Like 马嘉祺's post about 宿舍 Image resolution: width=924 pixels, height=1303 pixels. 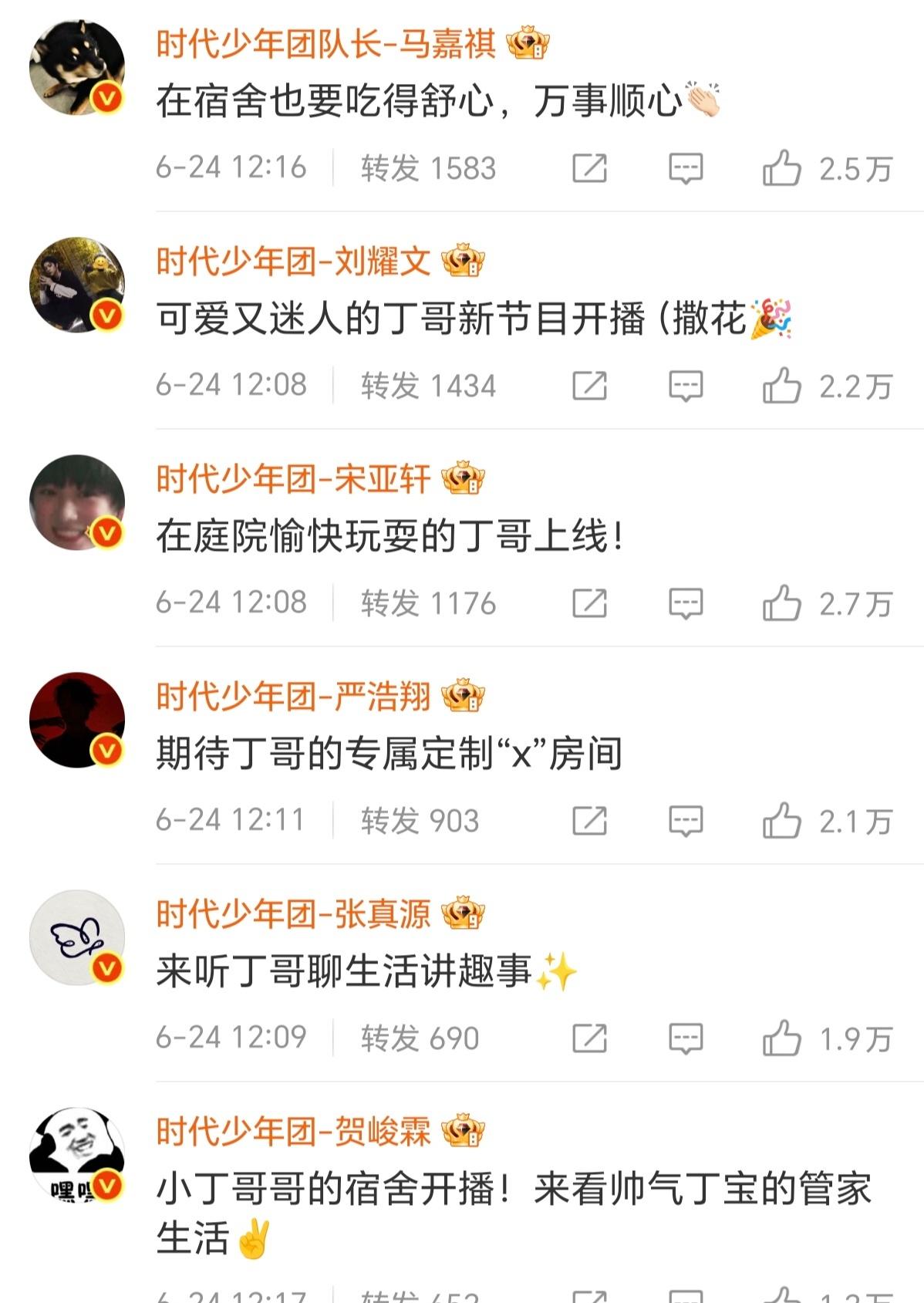pos(782,168)
